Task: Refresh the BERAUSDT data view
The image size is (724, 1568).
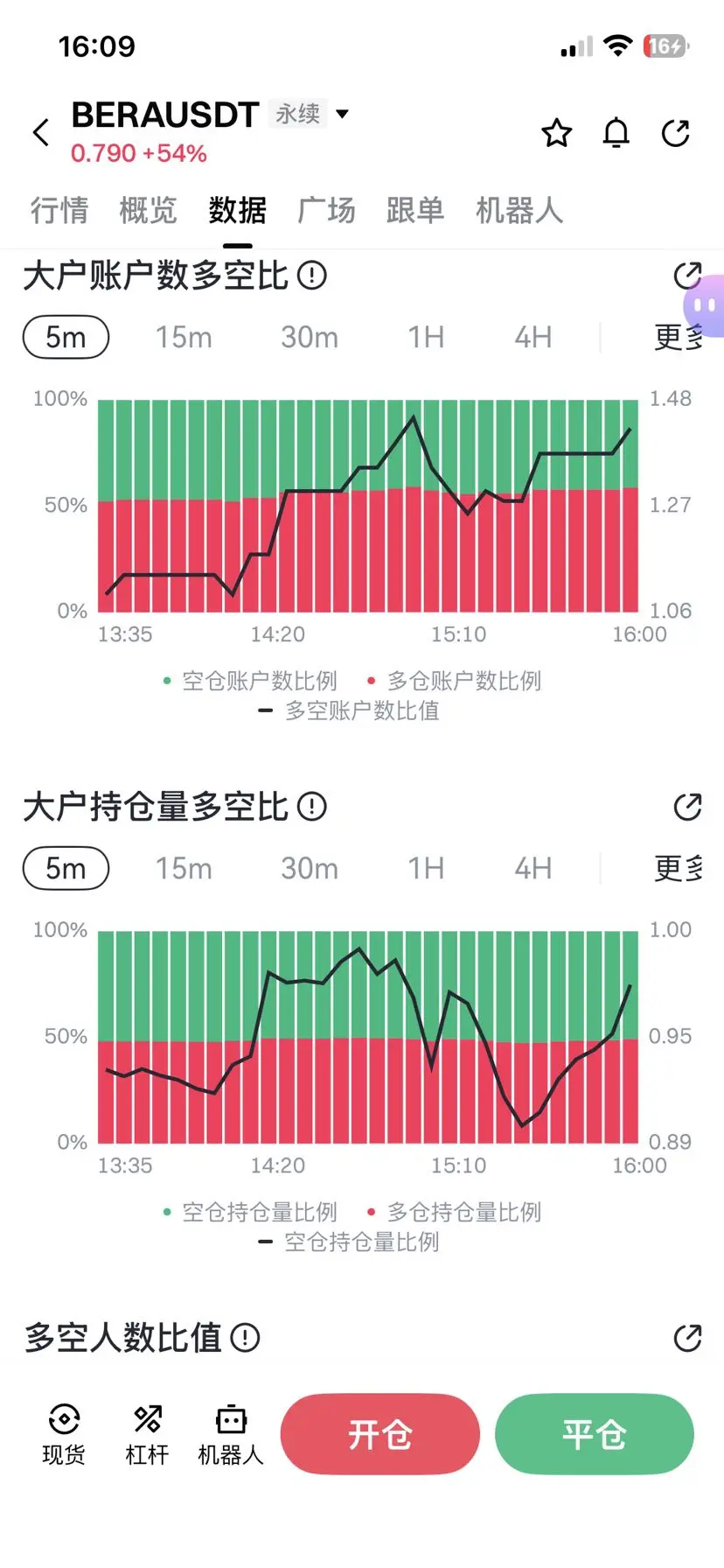Action: pyautogui.click(x=676, y=133)
